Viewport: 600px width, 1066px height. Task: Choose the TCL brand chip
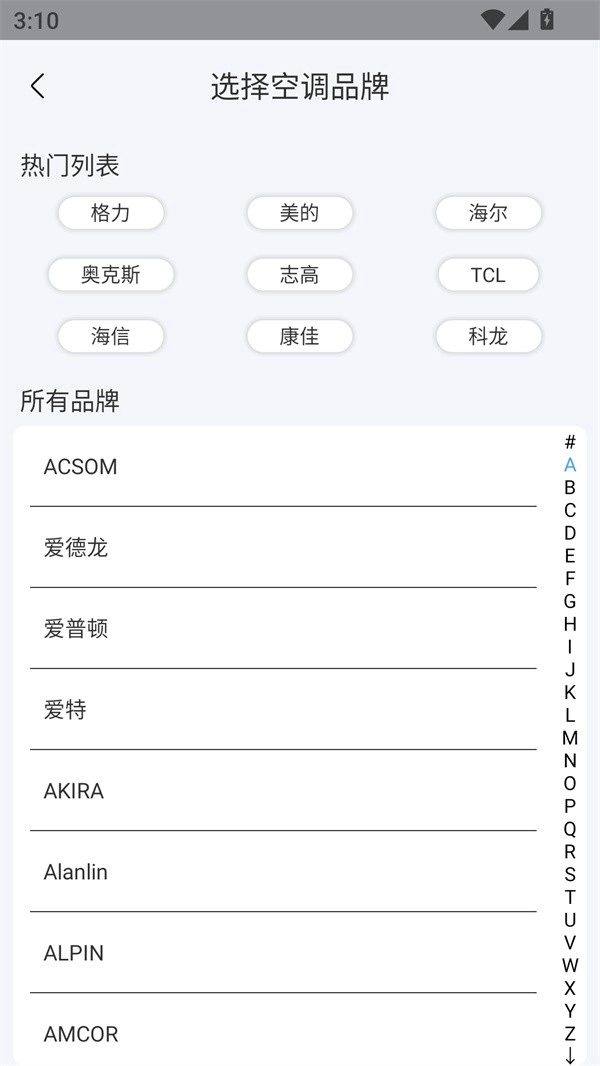pyautogui.click(x=488, y=275)
